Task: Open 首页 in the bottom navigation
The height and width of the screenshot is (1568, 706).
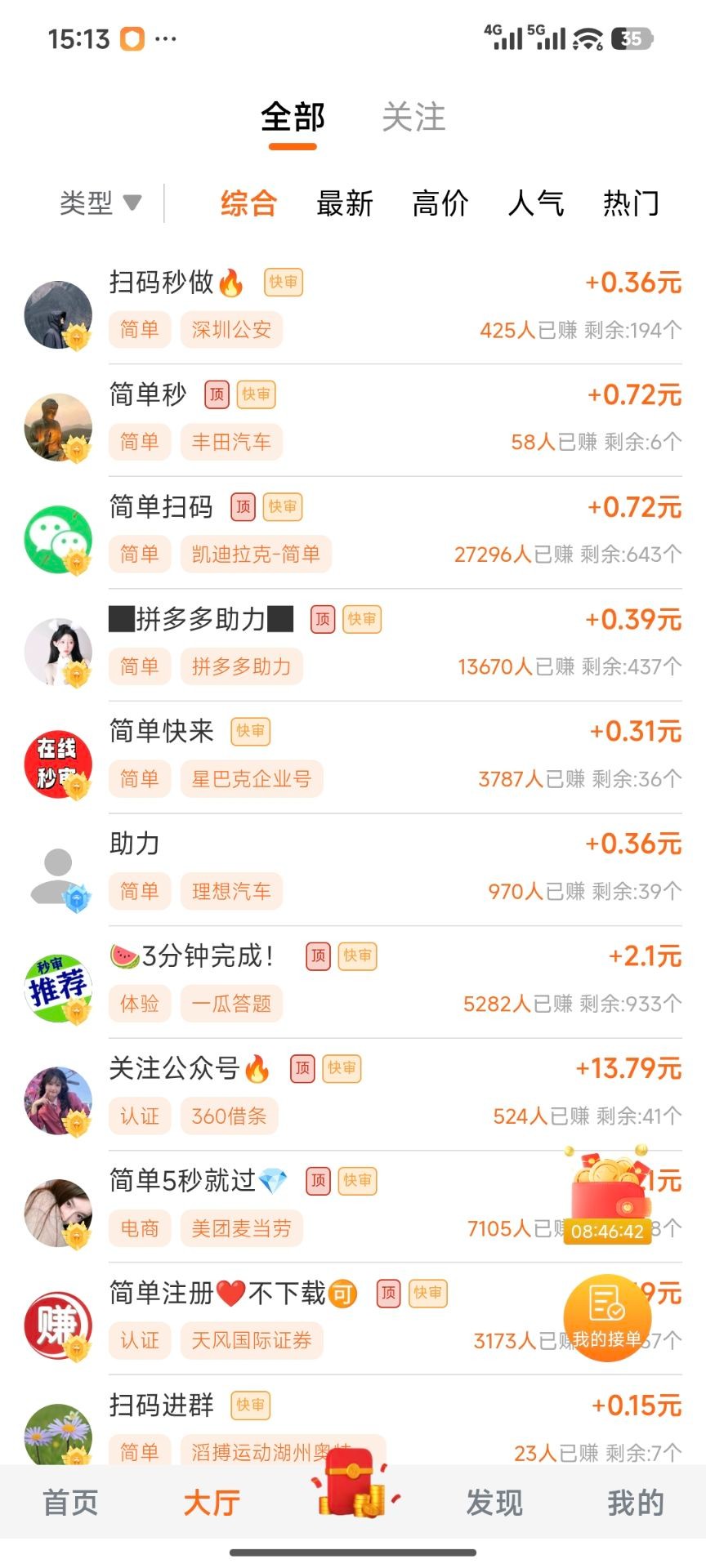Action: (x=70, y=1503)
